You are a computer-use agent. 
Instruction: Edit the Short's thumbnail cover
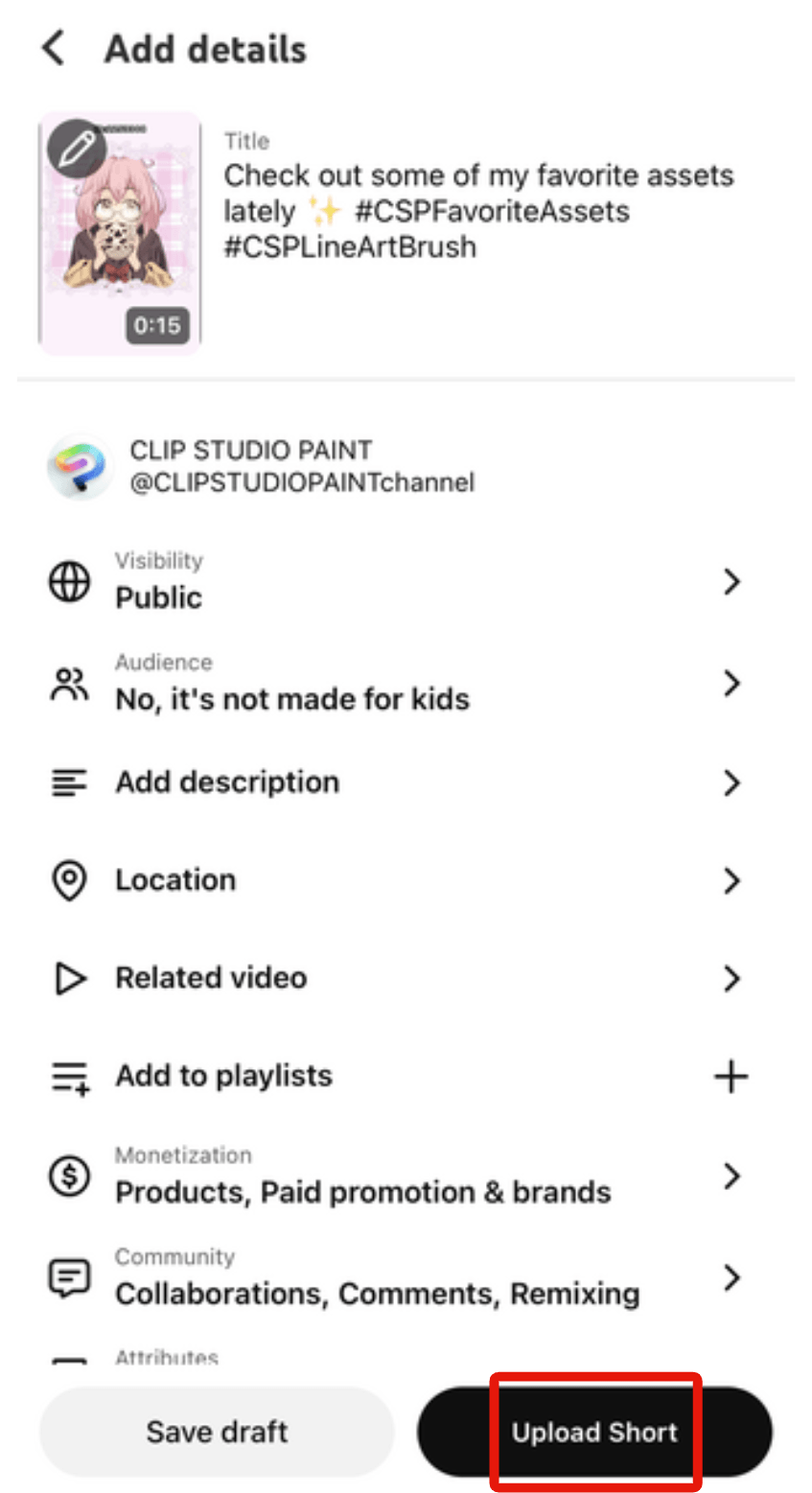tap(78, 151)
